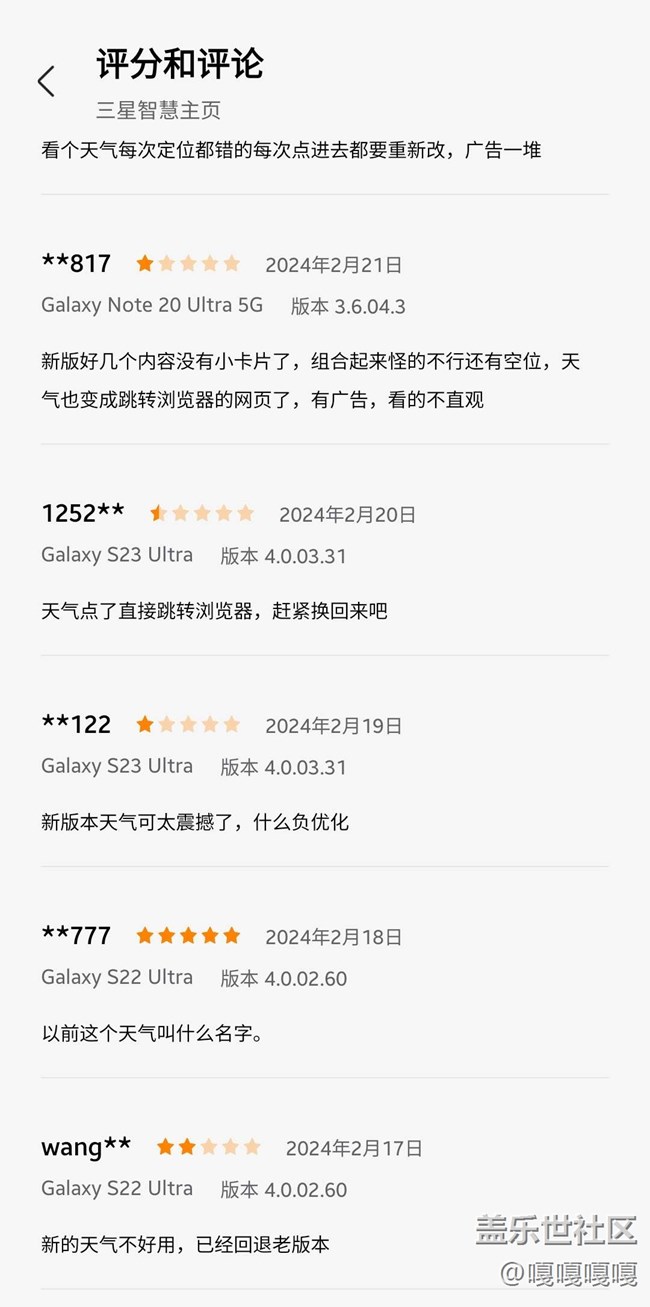Viewport: 650px width, 1307px height.
Task: Go back from ratings and reviews
Action: pyautogui.click(x=46, y=82)
